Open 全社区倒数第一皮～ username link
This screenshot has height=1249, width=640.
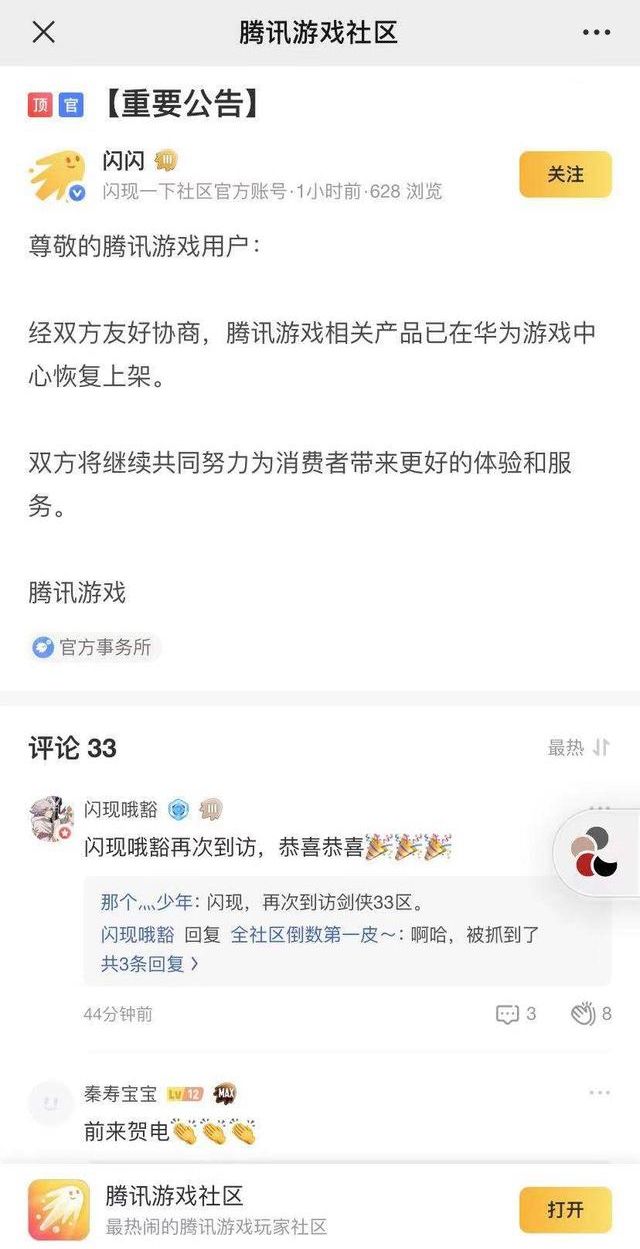[x=315, y=934]
